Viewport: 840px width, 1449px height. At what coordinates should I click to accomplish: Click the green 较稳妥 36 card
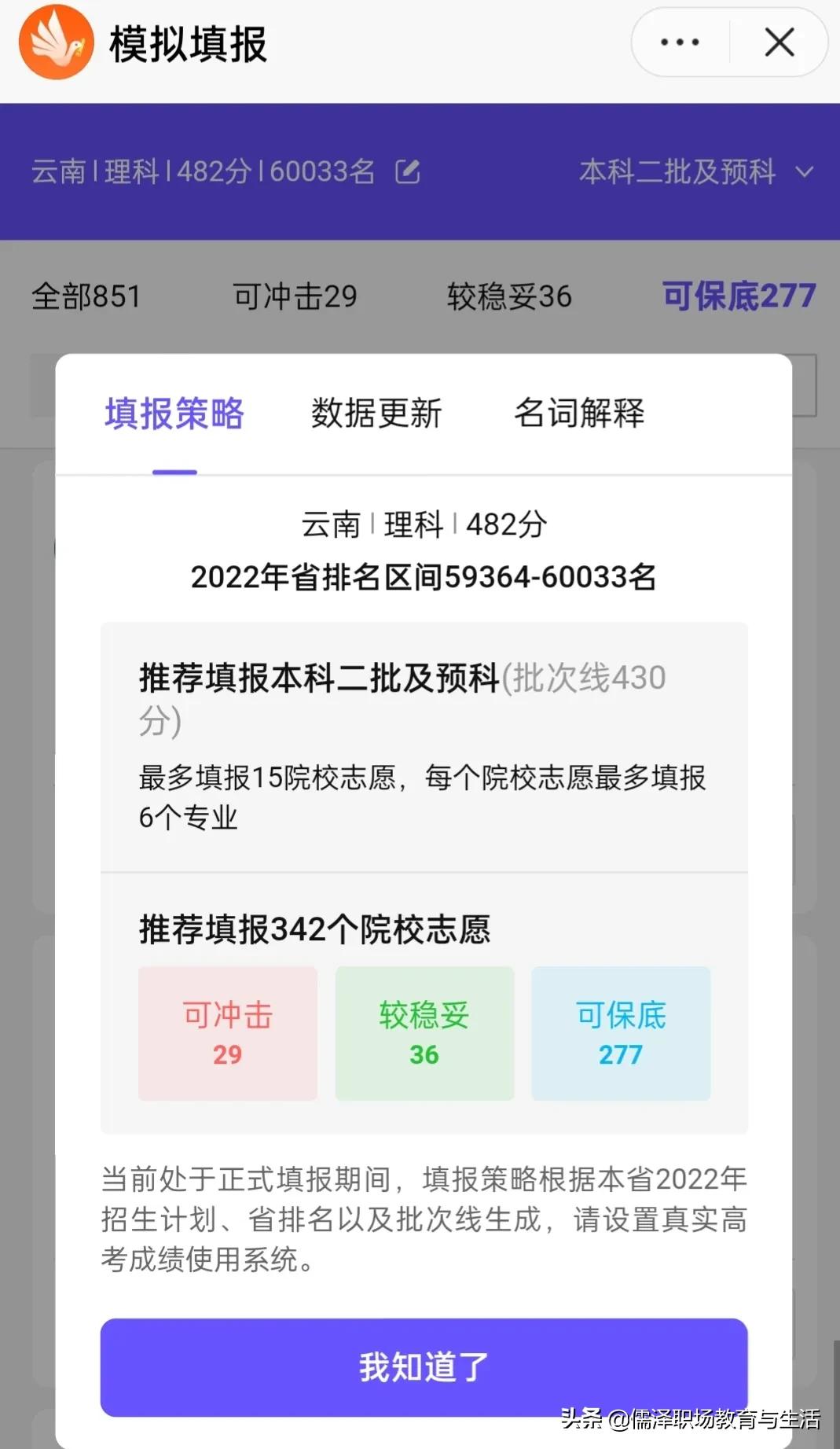[424, 1034]
